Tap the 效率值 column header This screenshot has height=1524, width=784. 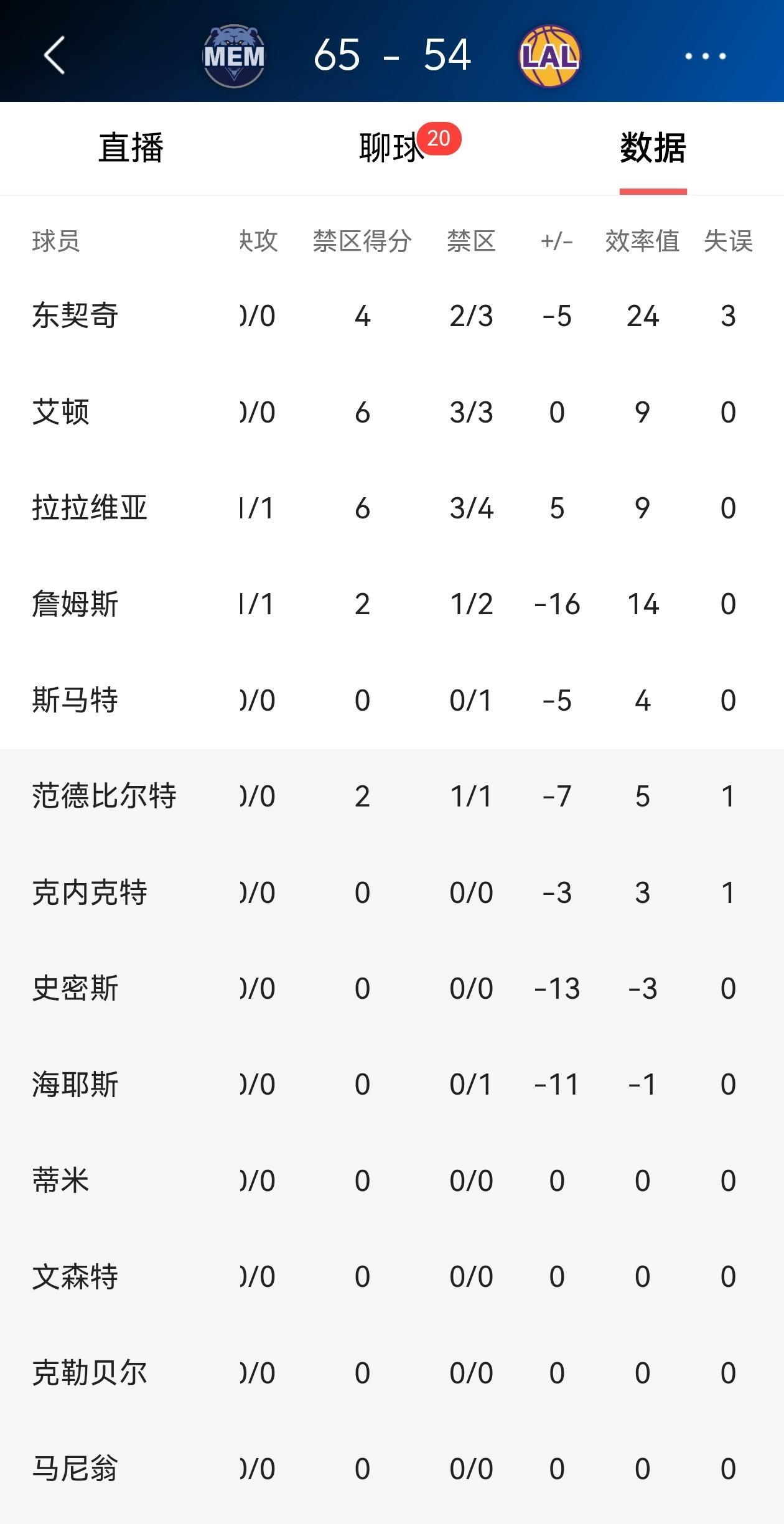(x=642, y=243)
